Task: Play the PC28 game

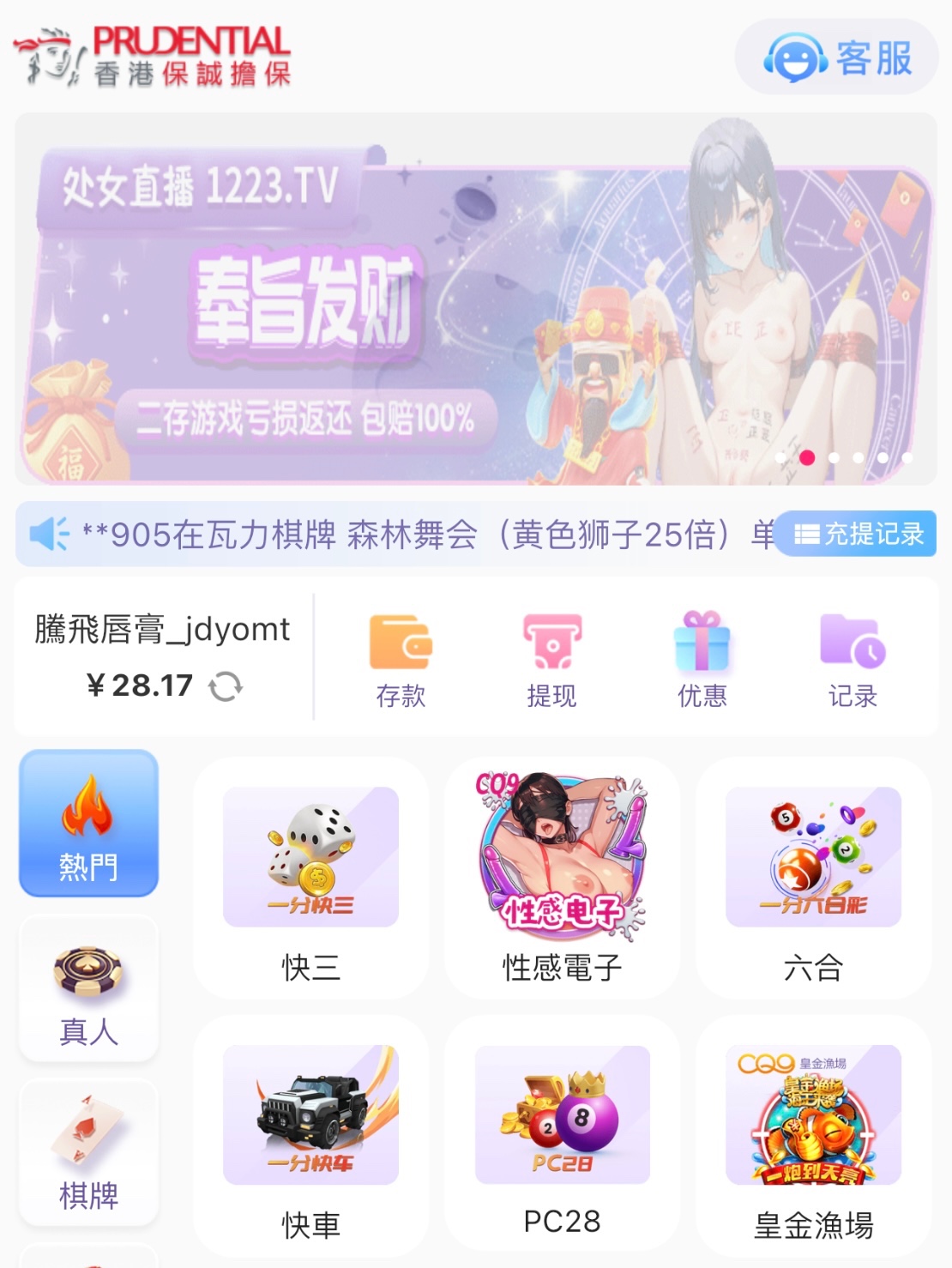Action: 562,1135
